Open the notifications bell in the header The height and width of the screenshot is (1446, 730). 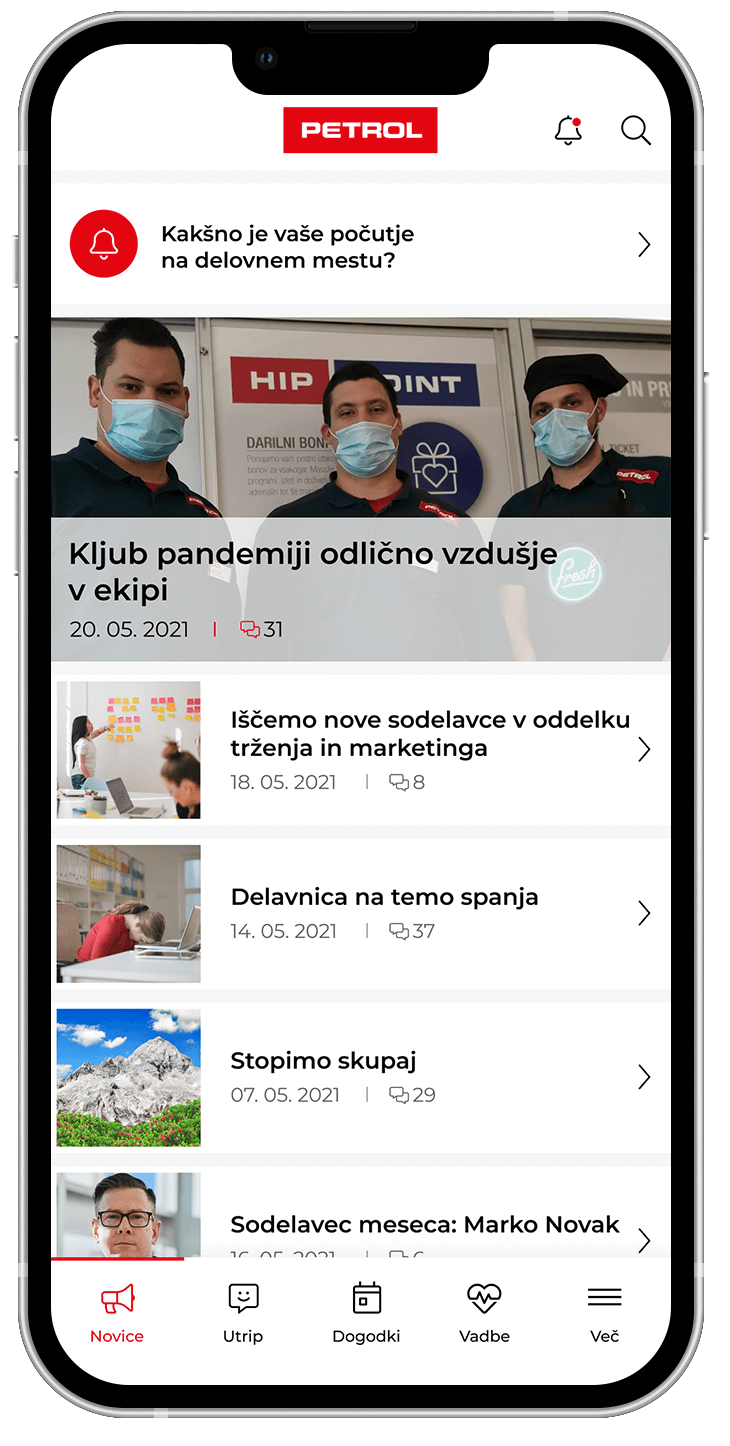(x=568, y=130)
